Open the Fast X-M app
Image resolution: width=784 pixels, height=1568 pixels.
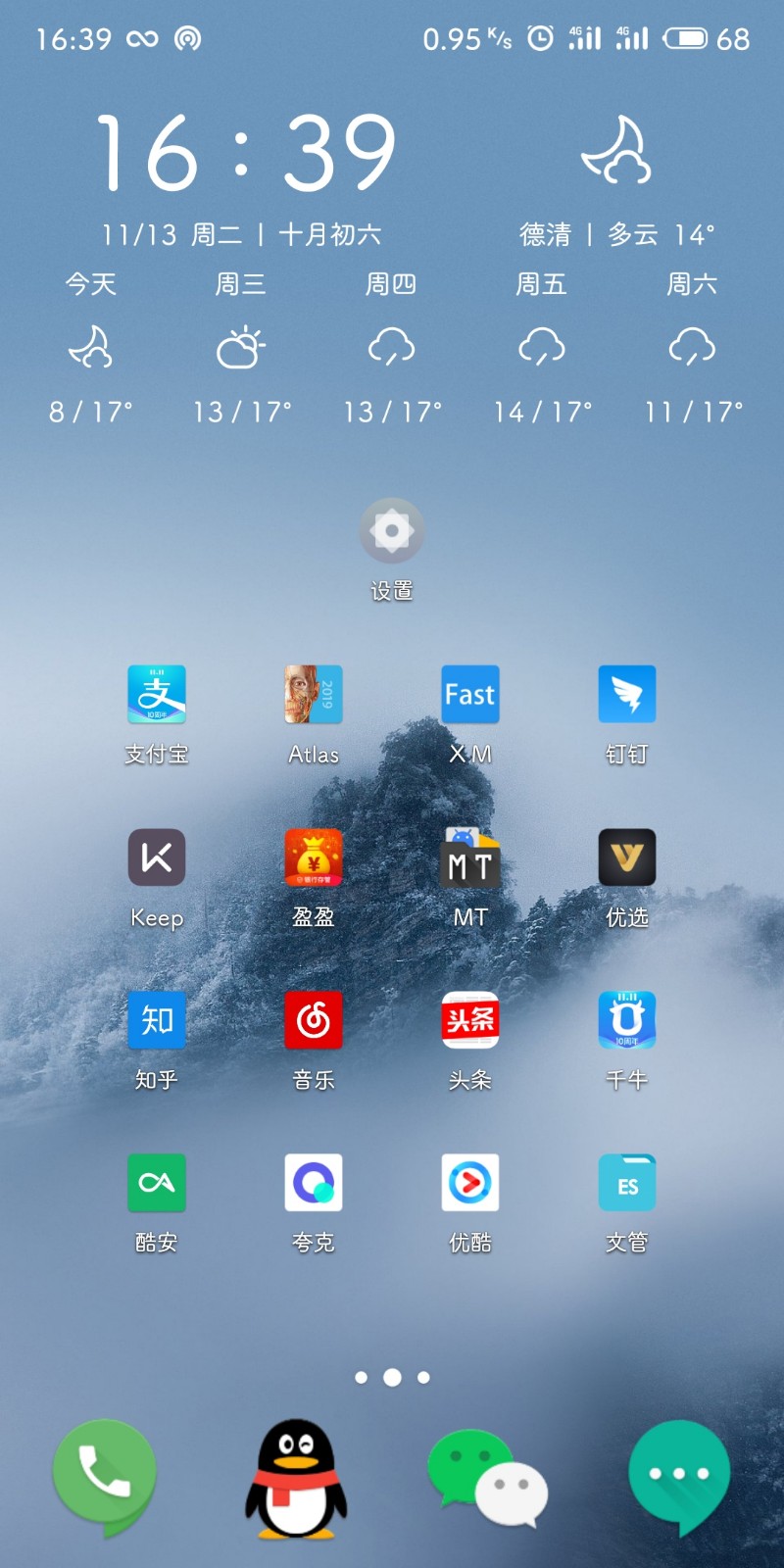470,695
